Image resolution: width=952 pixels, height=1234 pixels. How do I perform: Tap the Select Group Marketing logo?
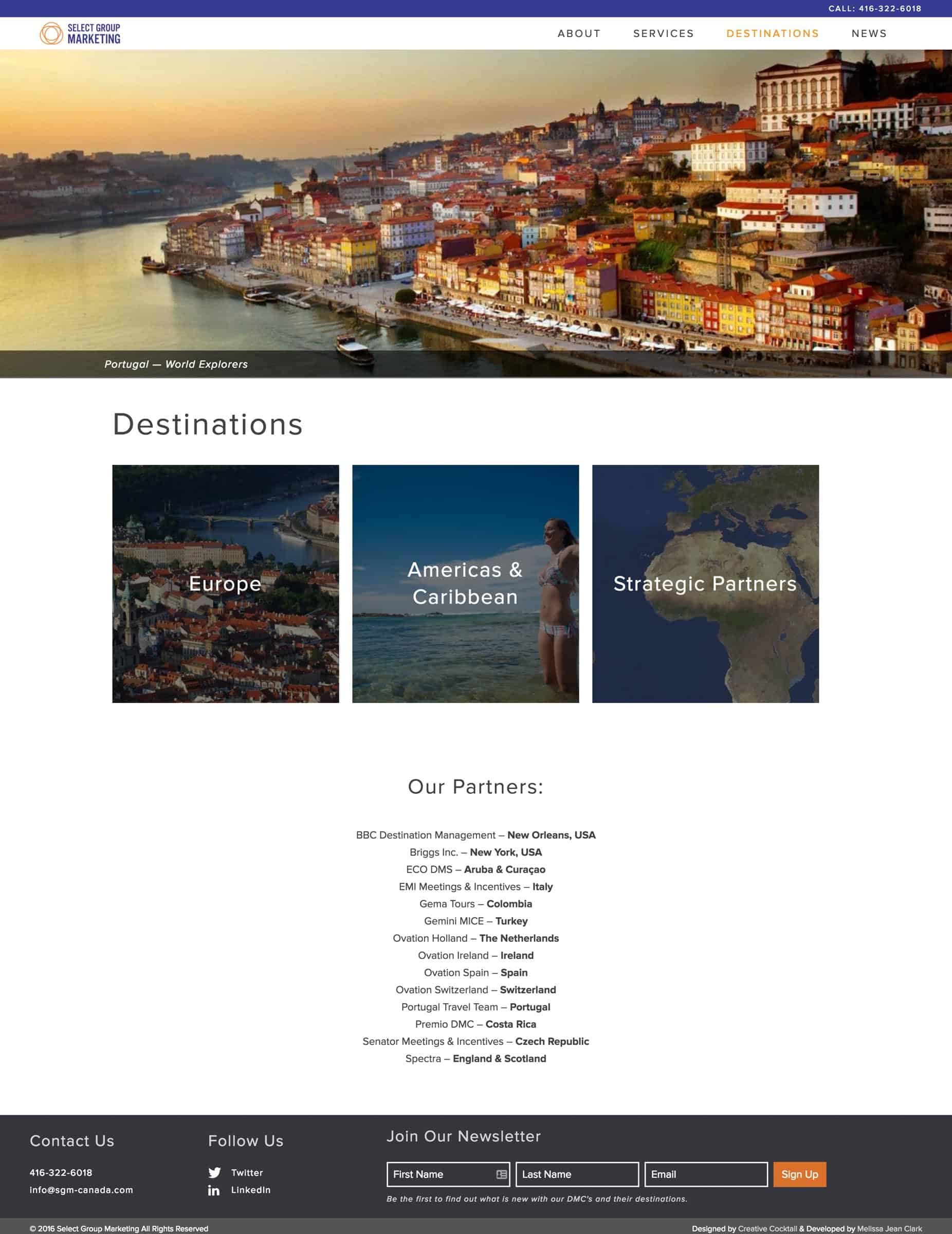[80, 33]
